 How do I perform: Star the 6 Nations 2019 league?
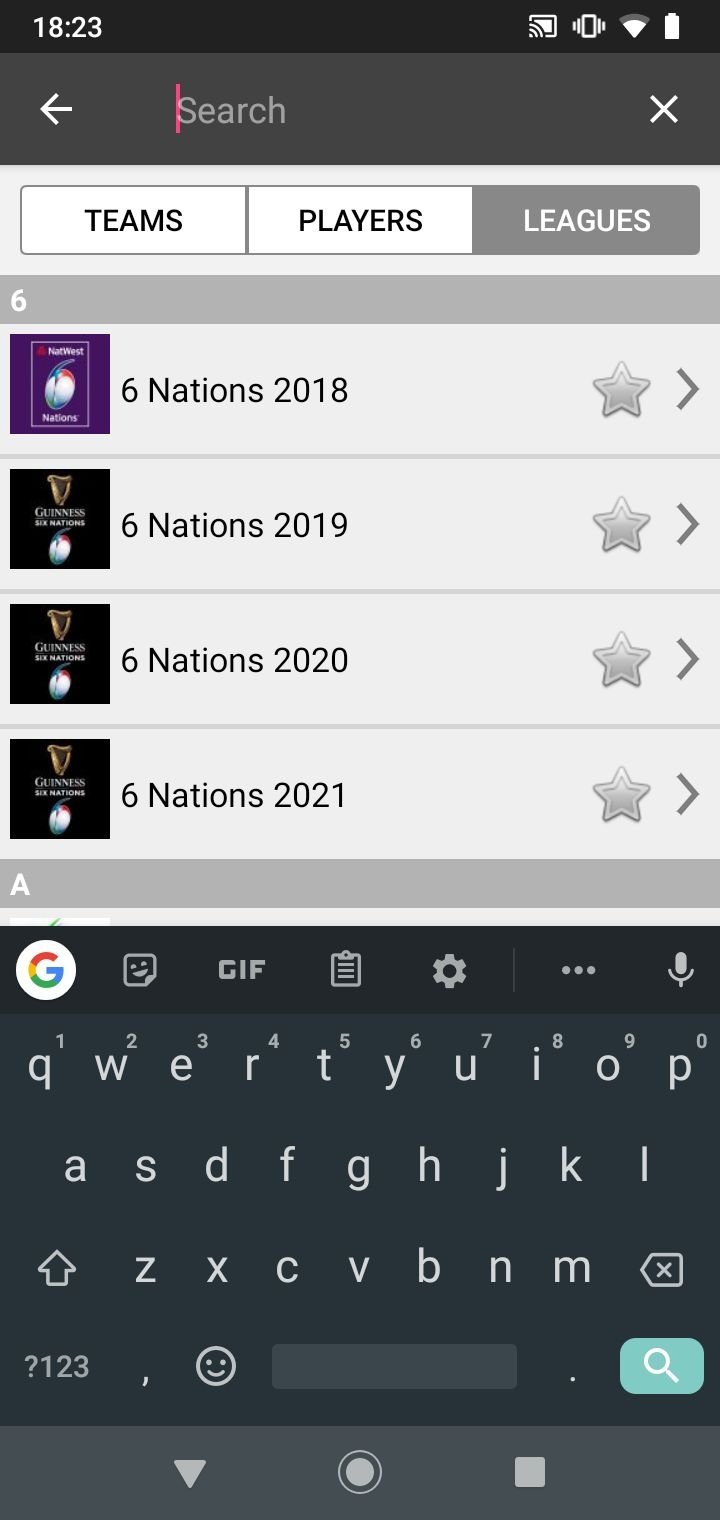(621, 524)
